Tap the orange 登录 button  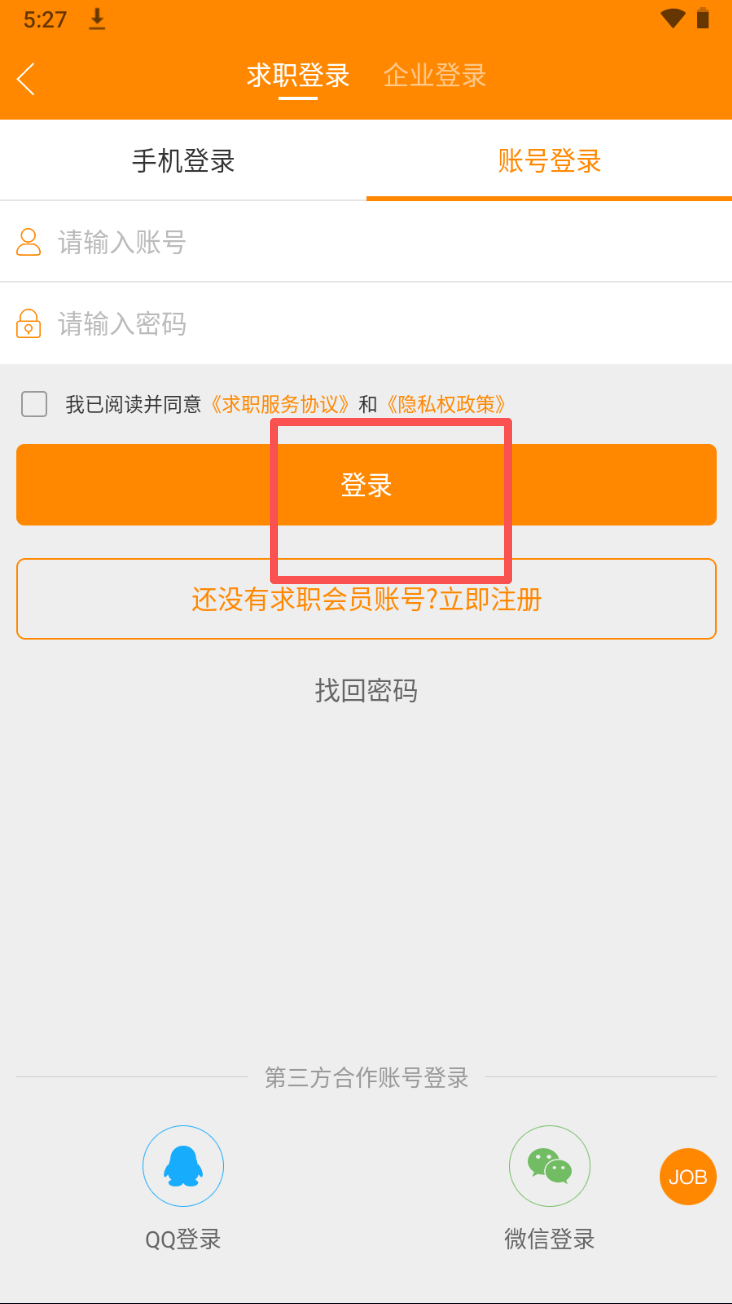pos(366,485)
